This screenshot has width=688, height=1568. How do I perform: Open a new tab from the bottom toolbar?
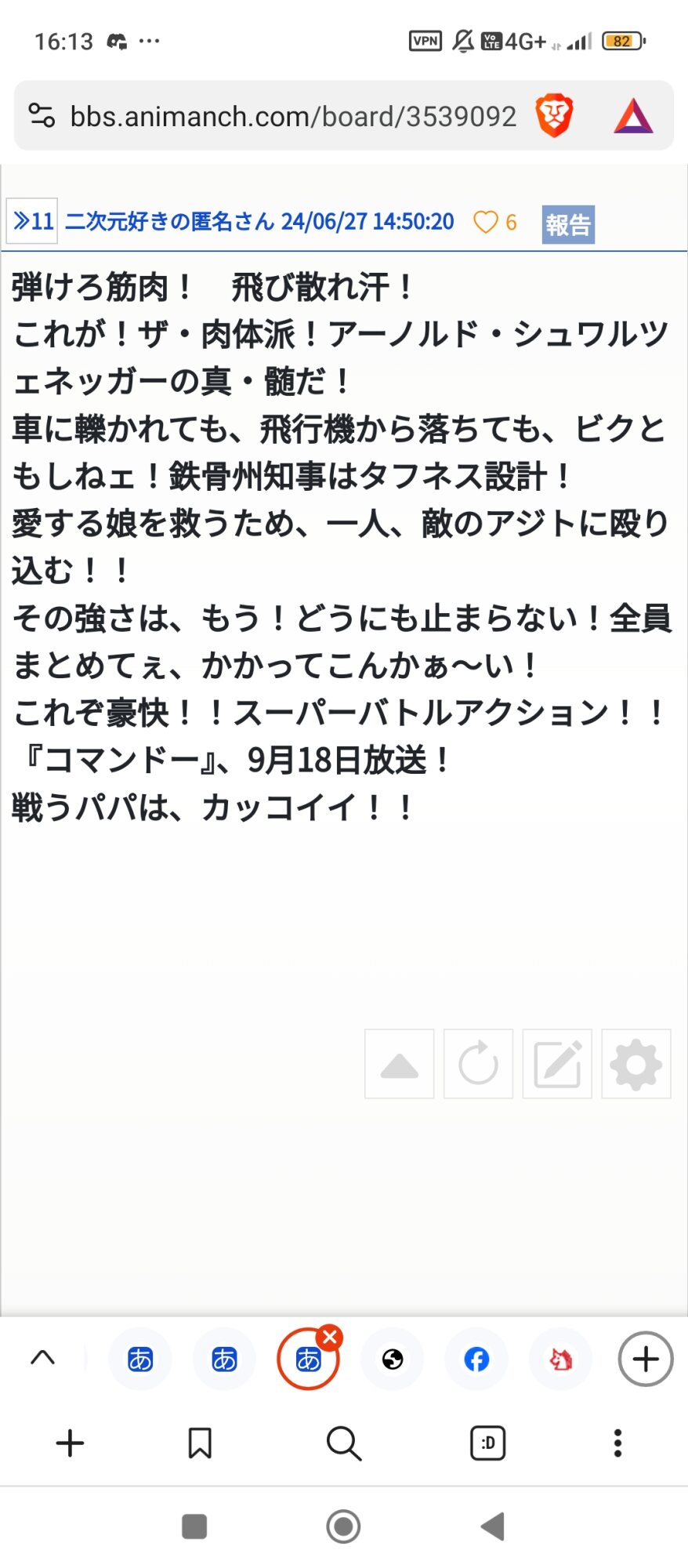71,1443
